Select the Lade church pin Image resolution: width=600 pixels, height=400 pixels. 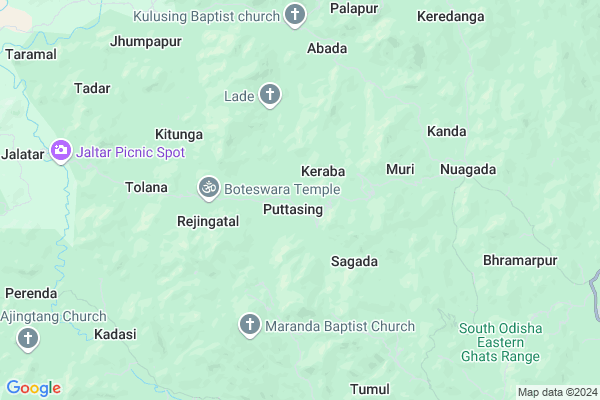[x=269, y=95]
